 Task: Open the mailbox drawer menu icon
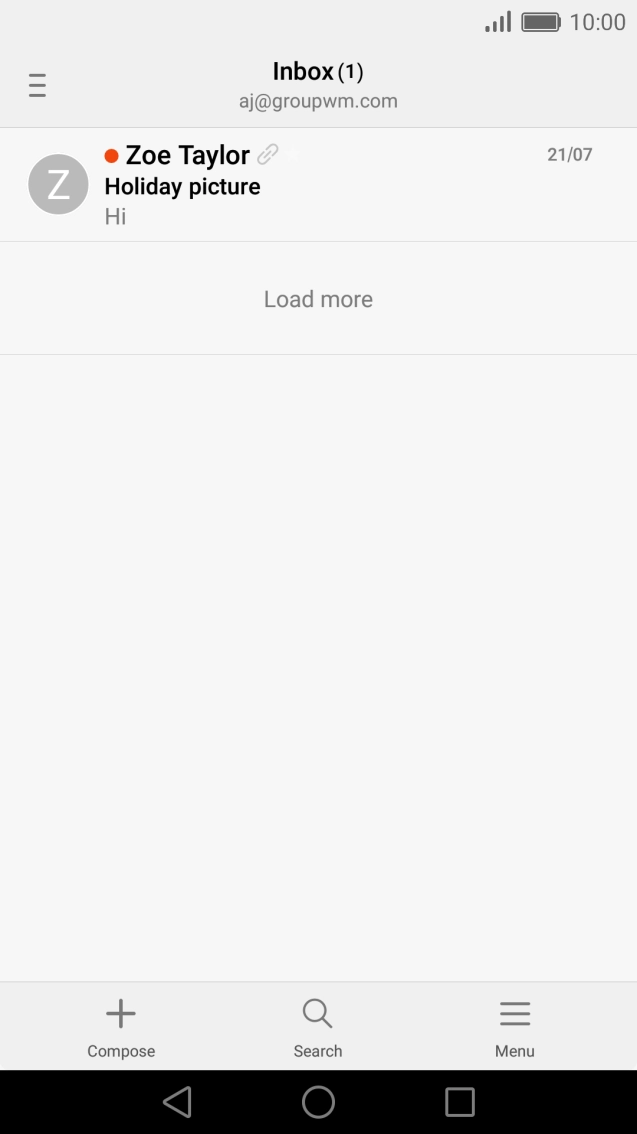(38, 85)
